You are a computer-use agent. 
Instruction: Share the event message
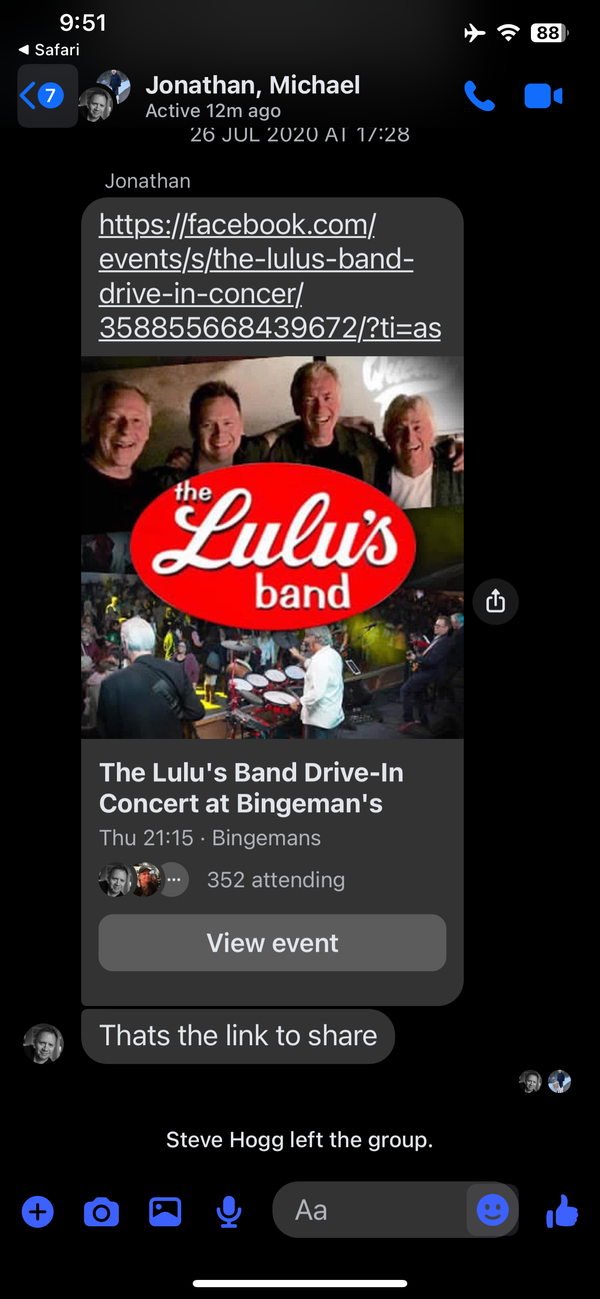496,601
